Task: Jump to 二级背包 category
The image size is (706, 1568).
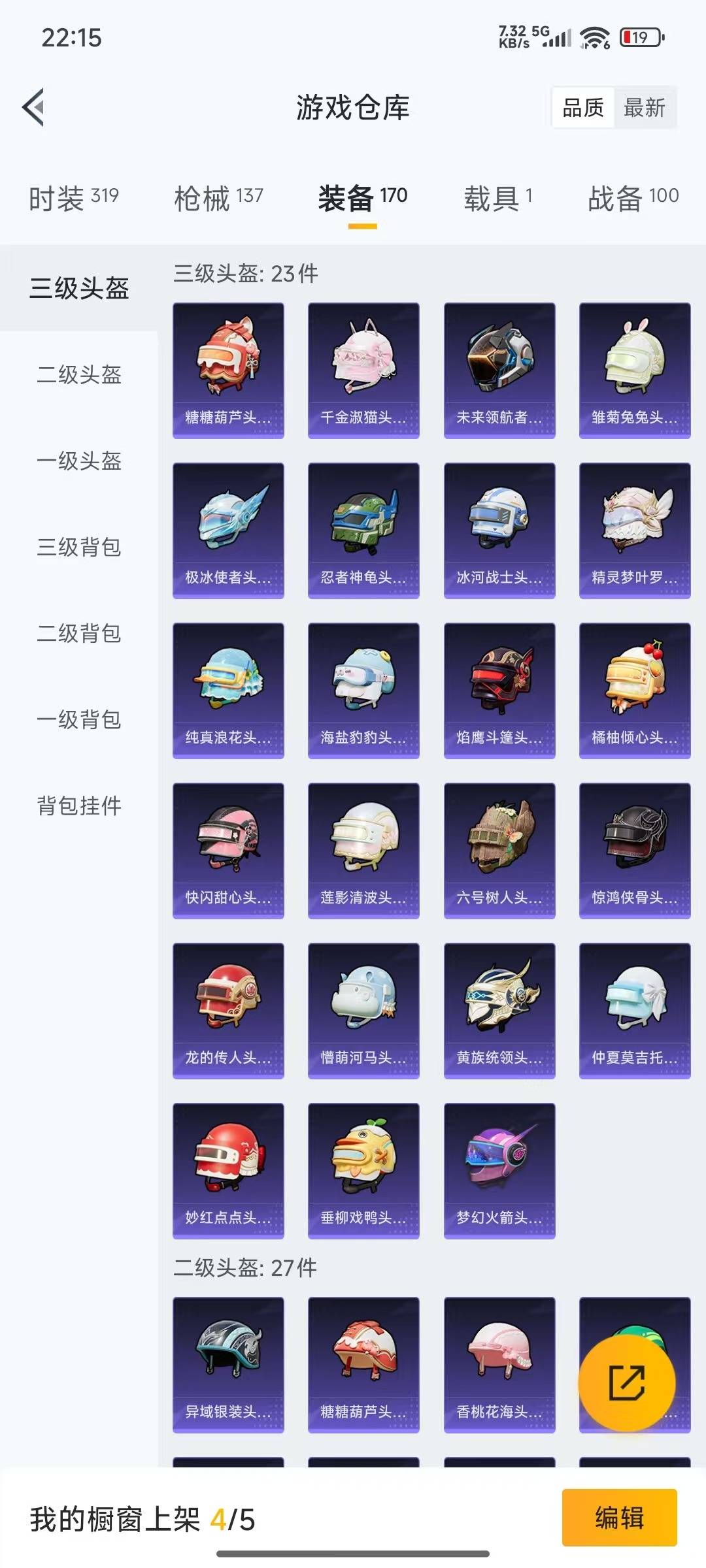Action: pyautogui.click(x=79, y=634)
